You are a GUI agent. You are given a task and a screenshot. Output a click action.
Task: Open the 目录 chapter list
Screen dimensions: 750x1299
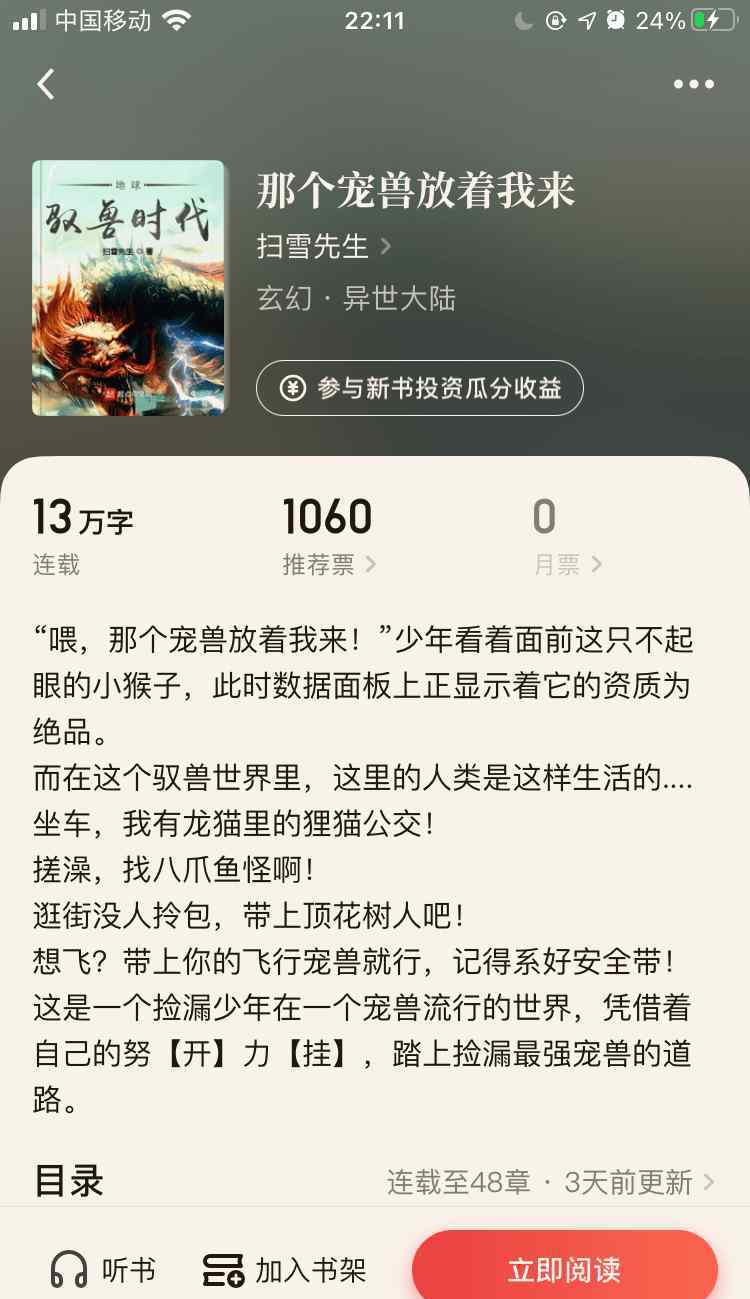[x=375, y=1182]
